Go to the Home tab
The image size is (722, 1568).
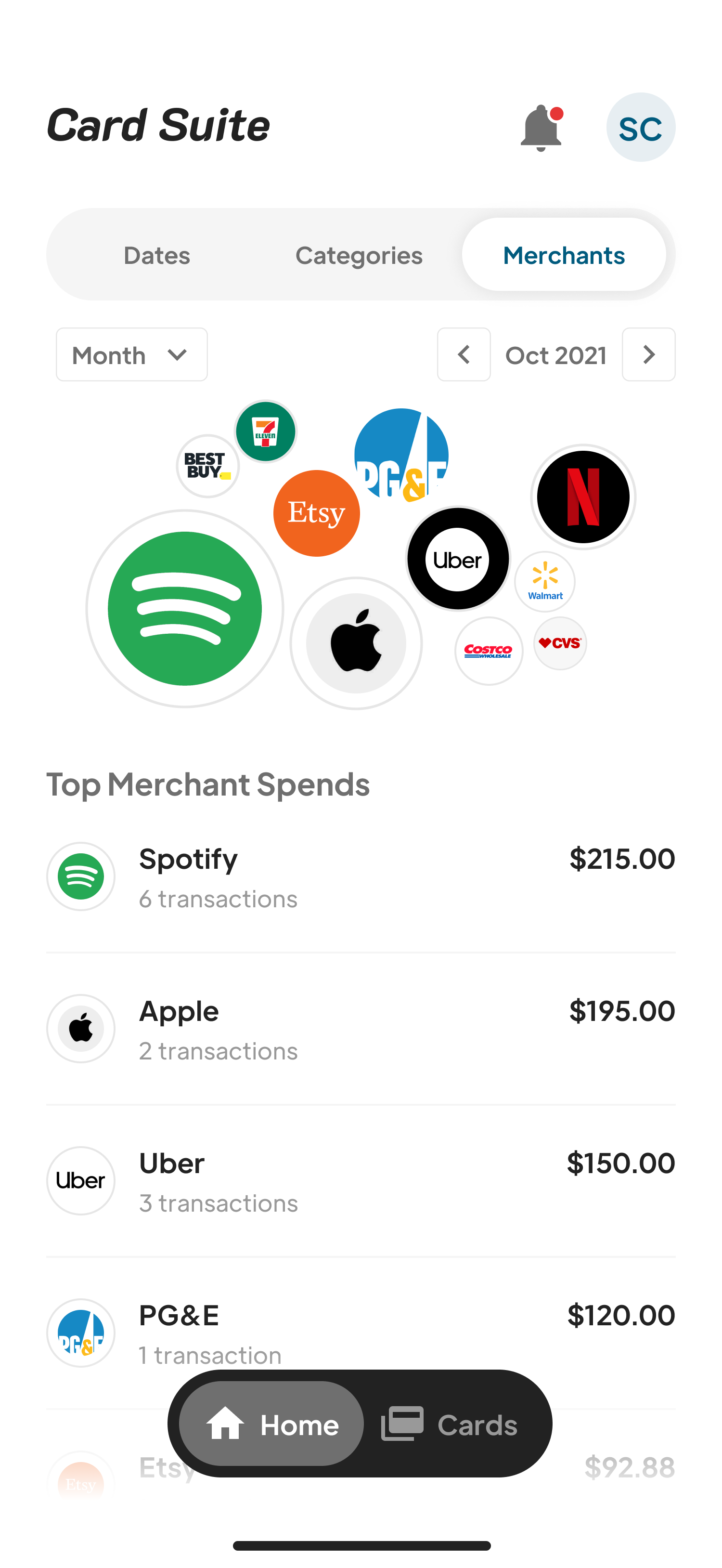[272, 1424]
